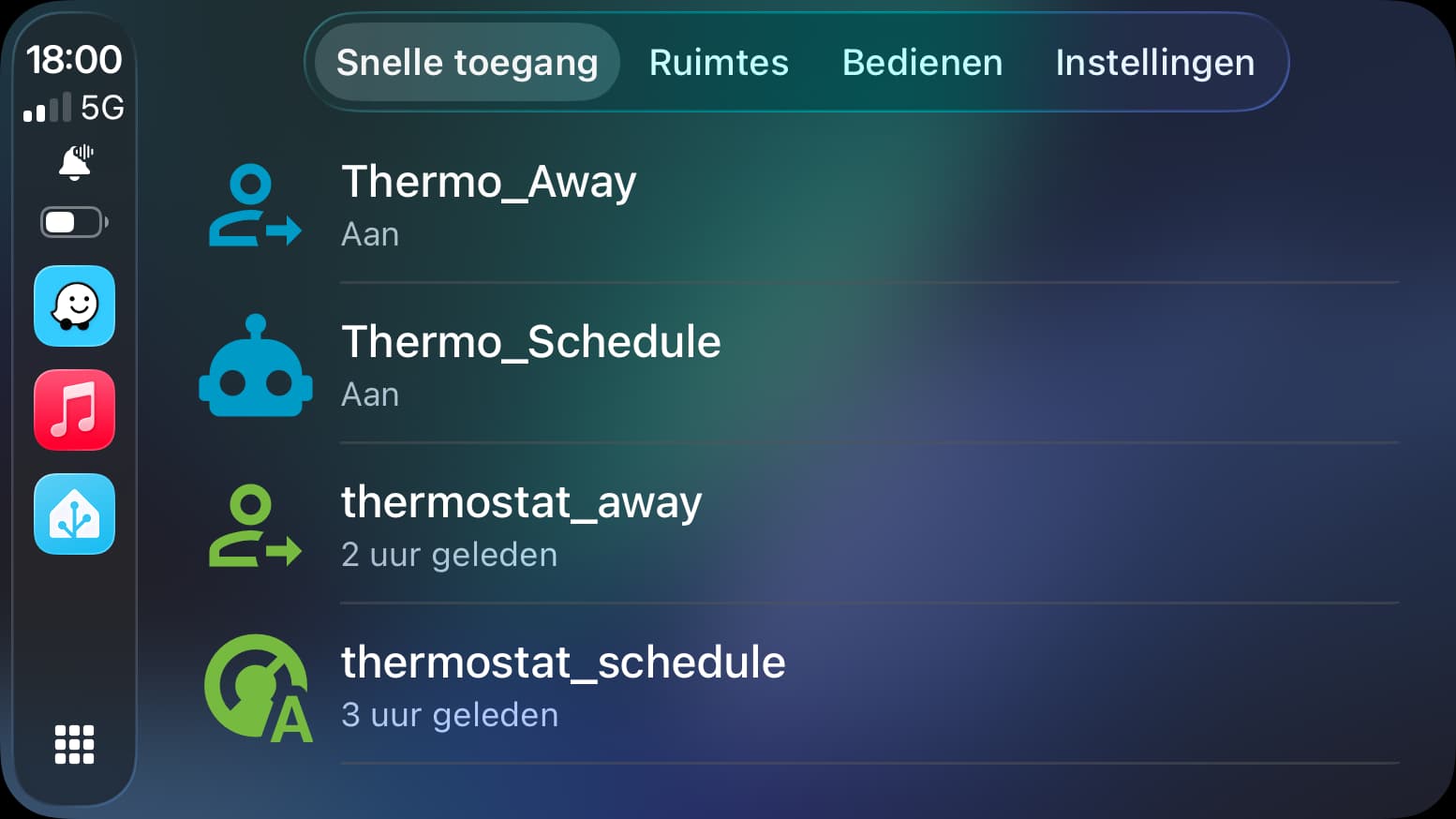Switch to the Ruimtes tab
The width and height of the screenshot is (1456, 819).
click(x=719, y=63)
